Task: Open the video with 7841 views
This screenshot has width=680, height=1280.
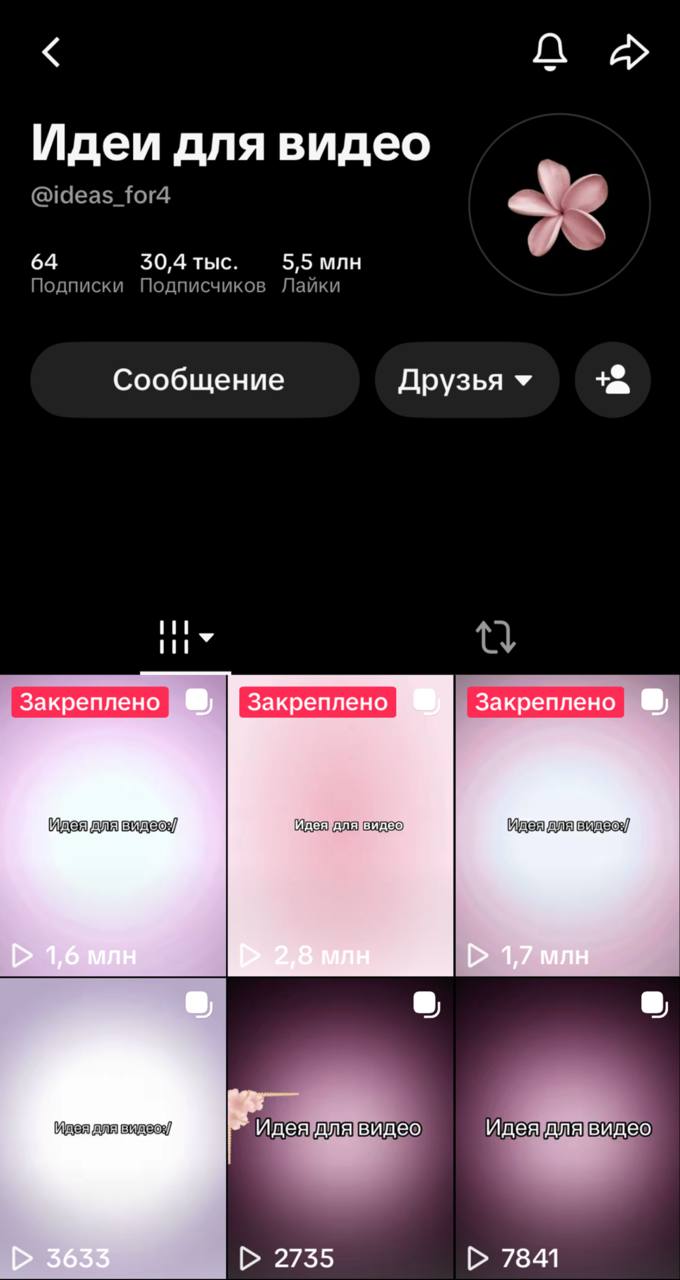Action: 567,1128
